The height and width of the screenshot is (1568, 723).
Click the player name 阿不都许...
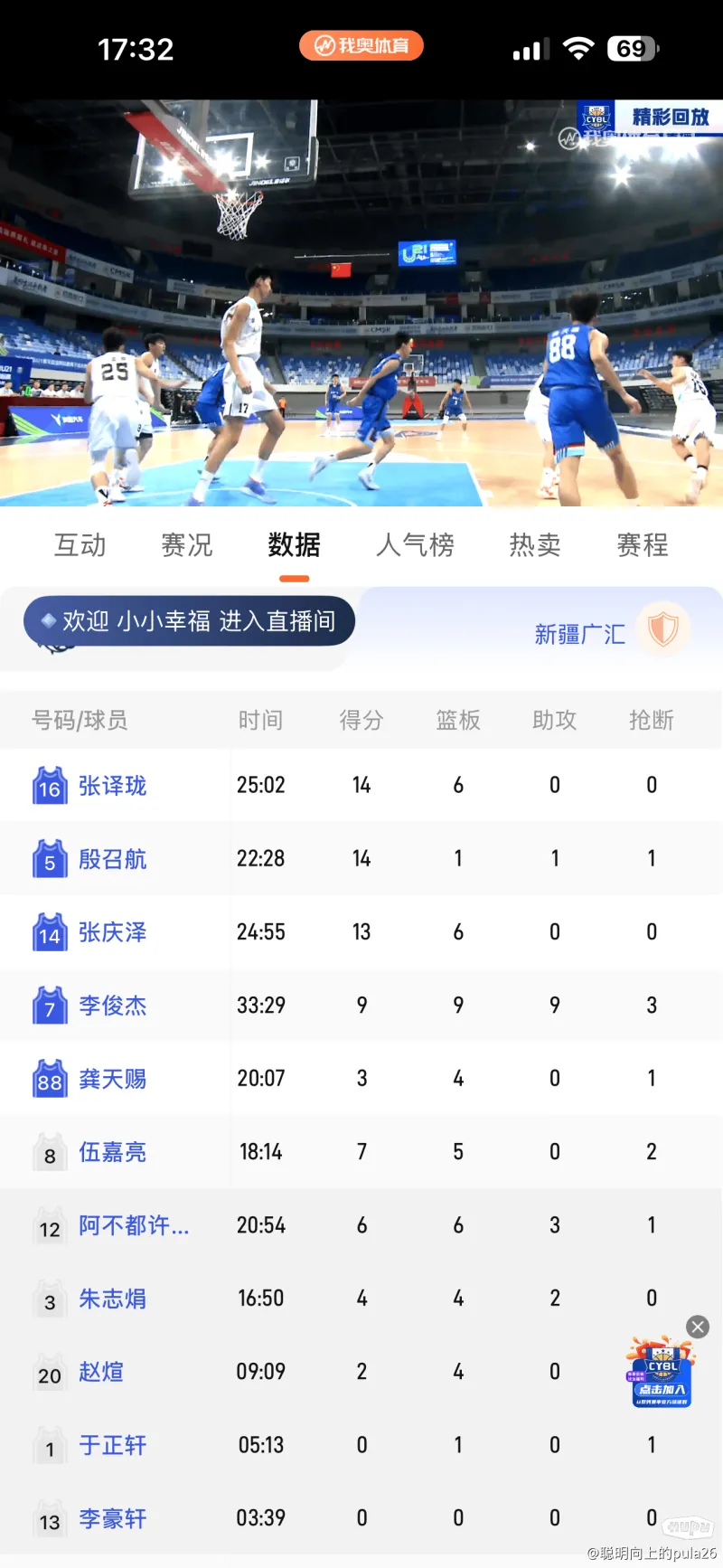134,1225
